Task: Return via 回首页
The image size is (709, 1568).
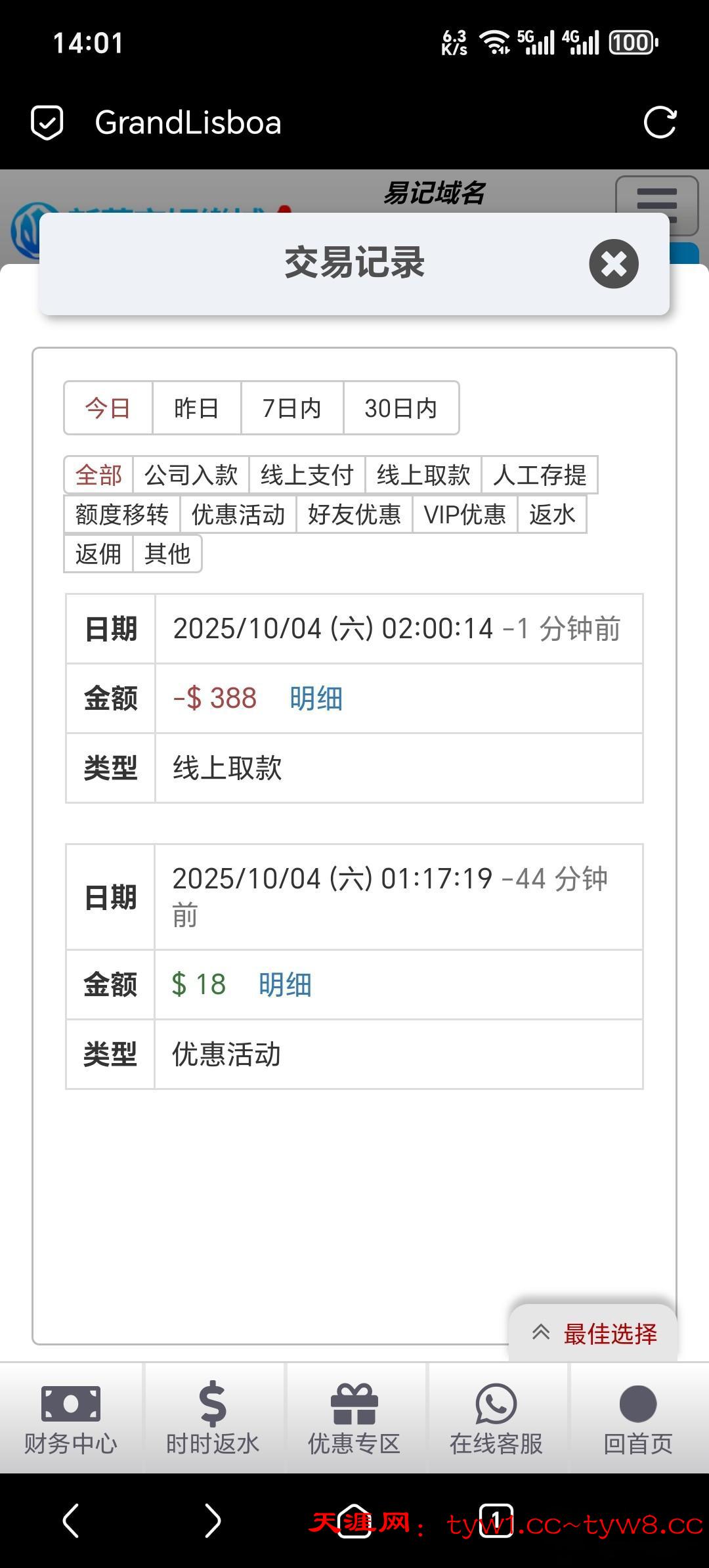Action: [638, 1418]
